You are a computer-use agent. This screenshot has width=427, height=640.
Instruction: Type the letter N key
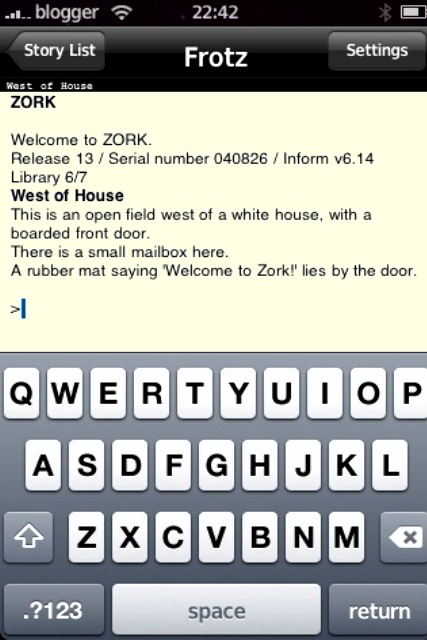pos(303,537)
